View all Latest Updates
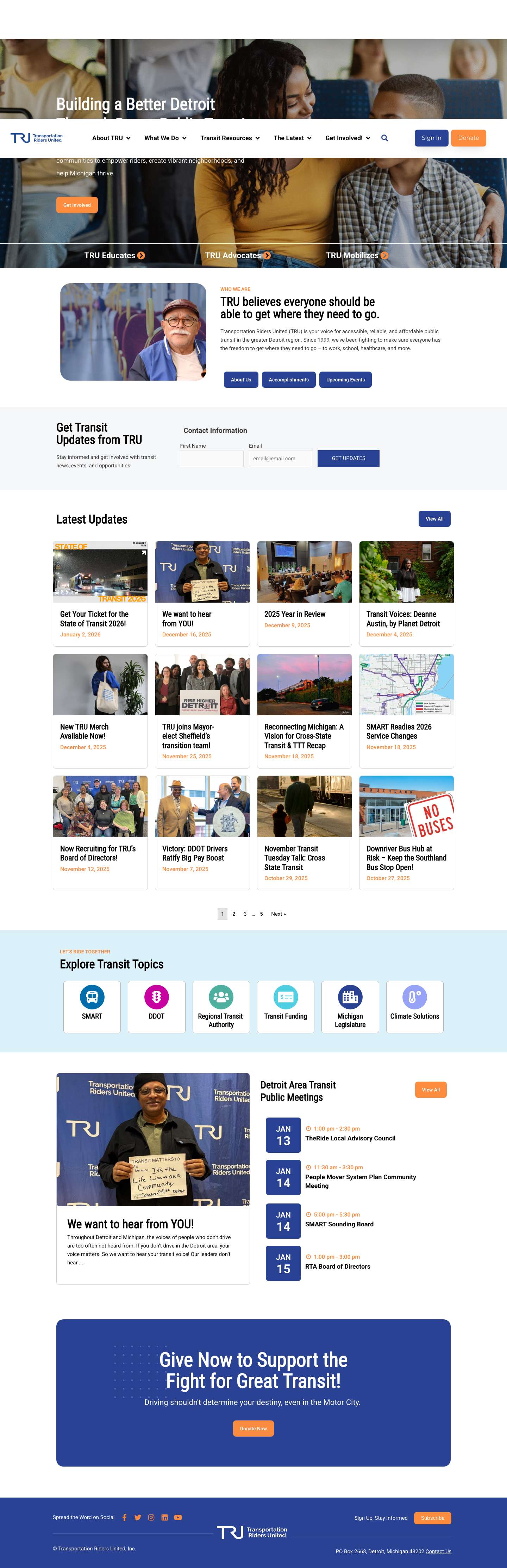Screen dimensions: 507x1568 [434, 518]
